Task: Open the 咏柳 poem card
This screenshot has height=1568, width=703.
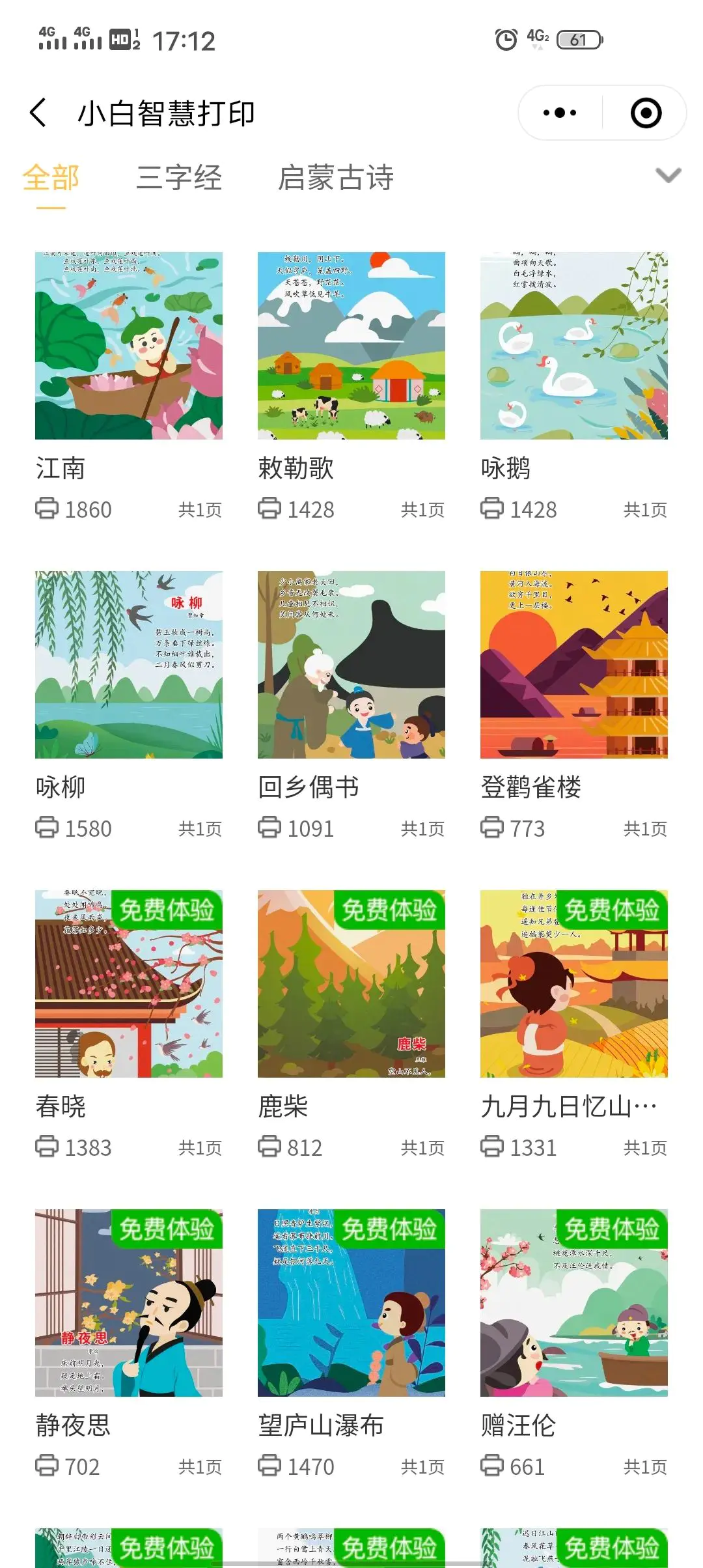Action: pyautogui.click(x=129, y=665)
